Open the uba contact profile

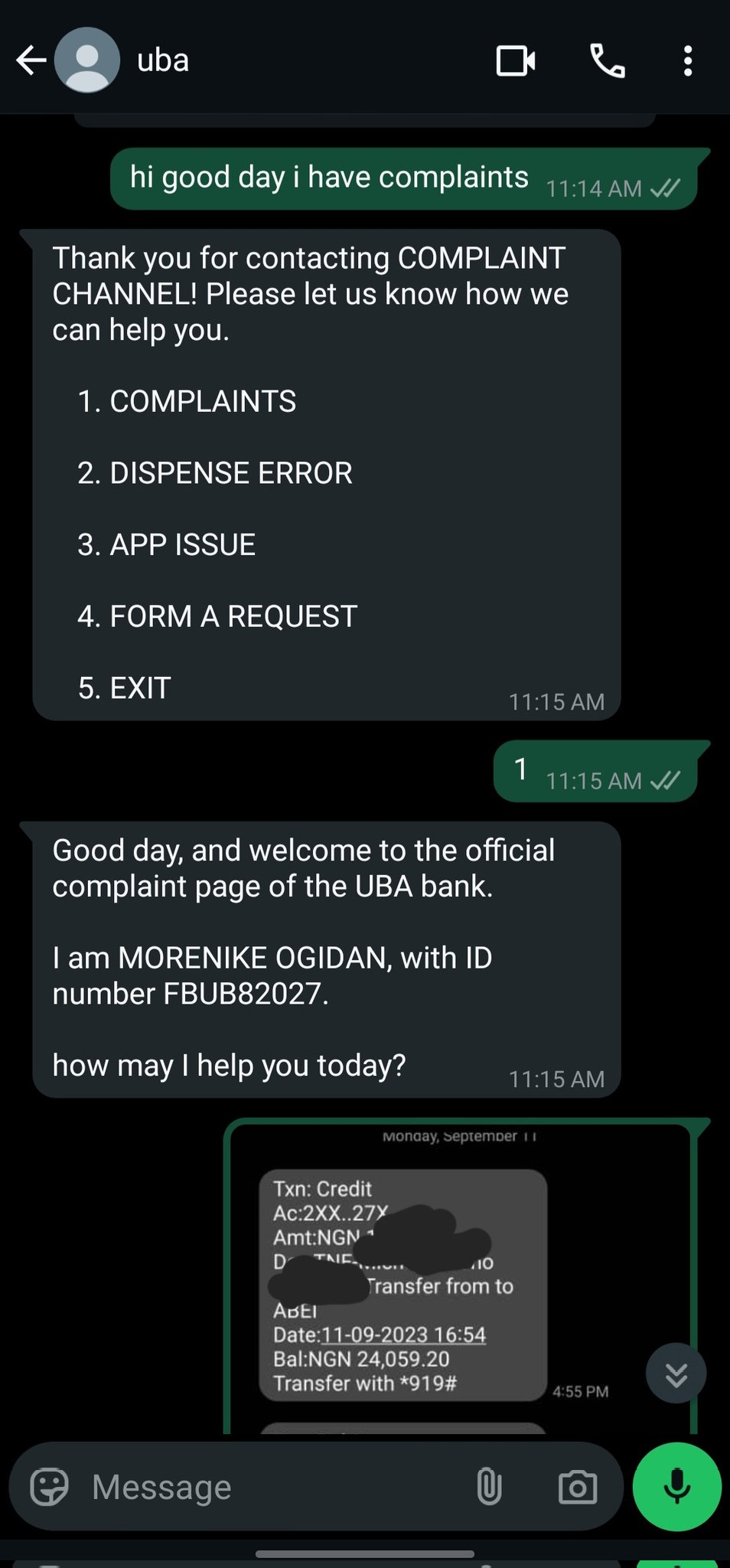[162, 60]
